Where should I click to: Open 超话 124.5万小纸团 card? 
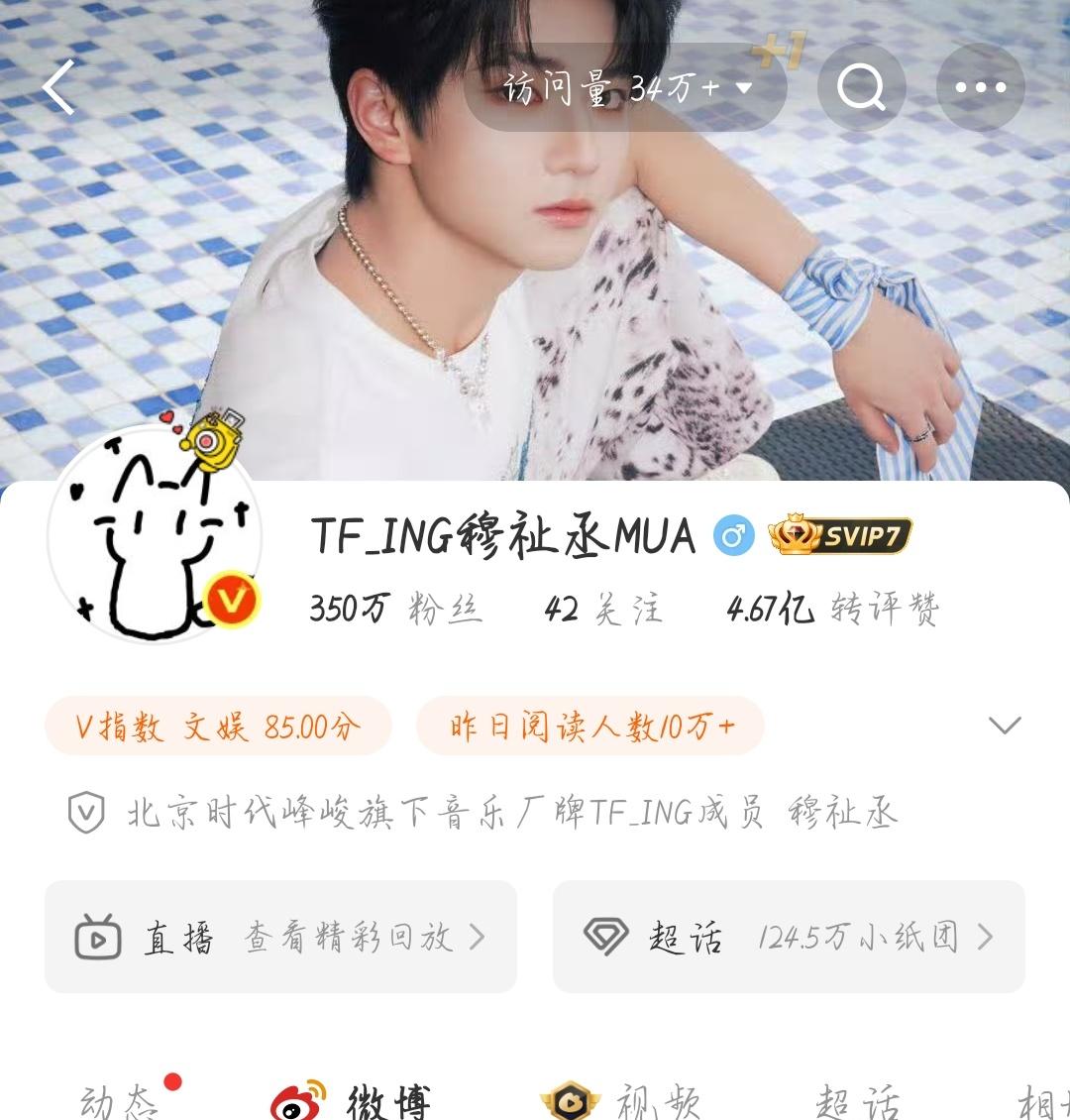(789, 937)
